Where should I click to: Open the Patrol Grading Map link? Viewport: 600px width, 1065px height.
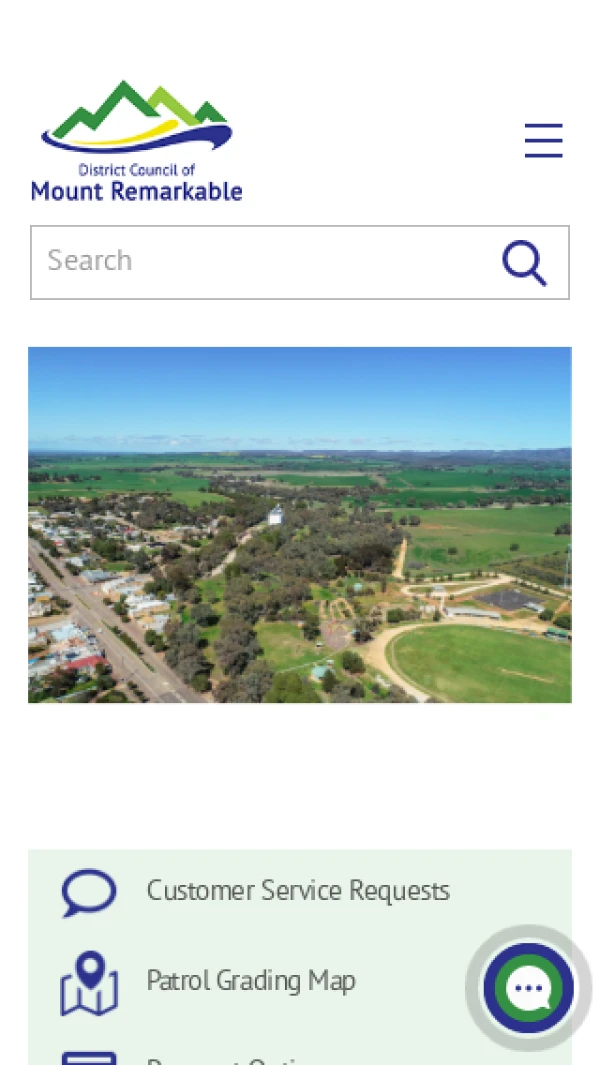250,981
